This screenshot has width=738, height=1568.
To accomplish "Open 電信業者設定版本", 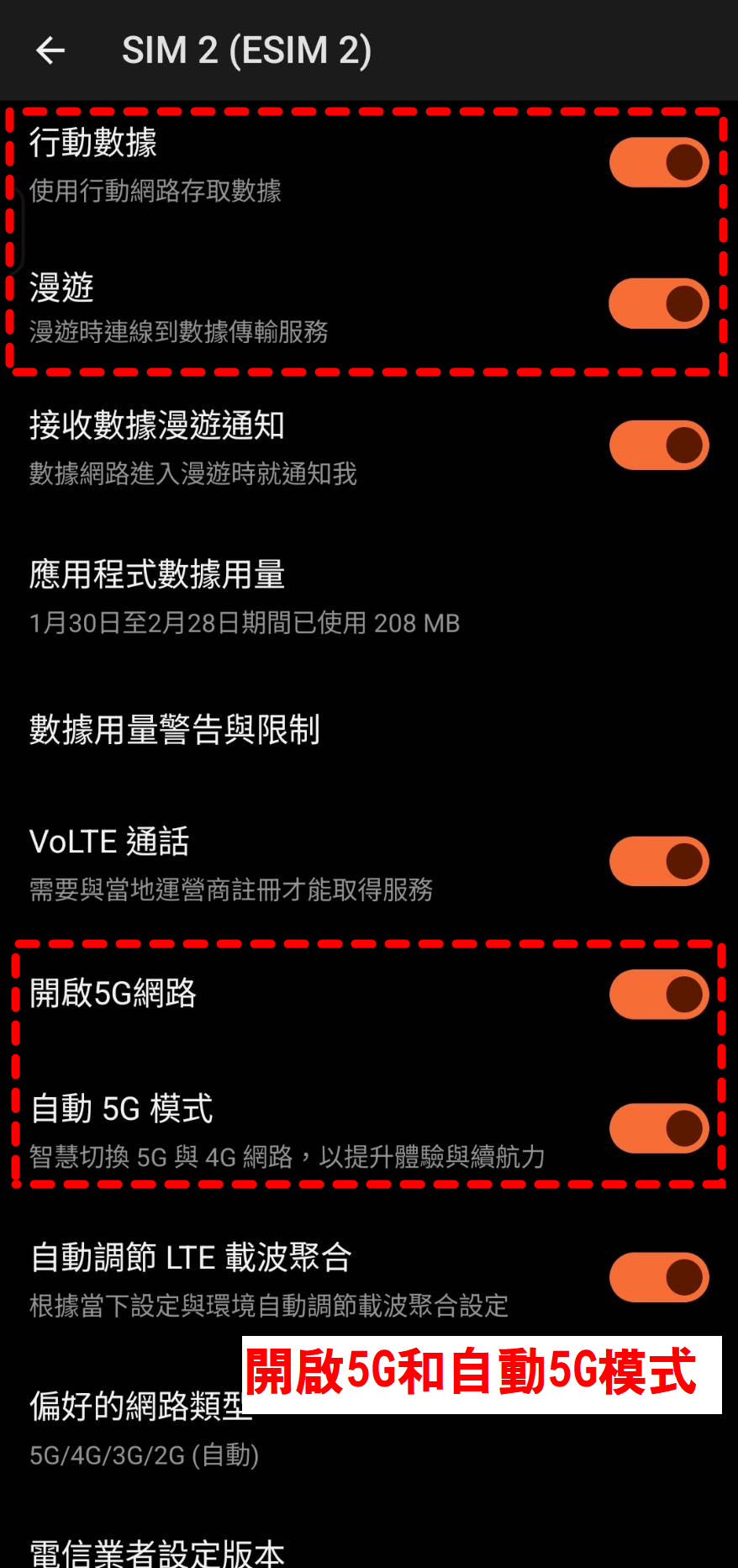I will pos(157,1552).
